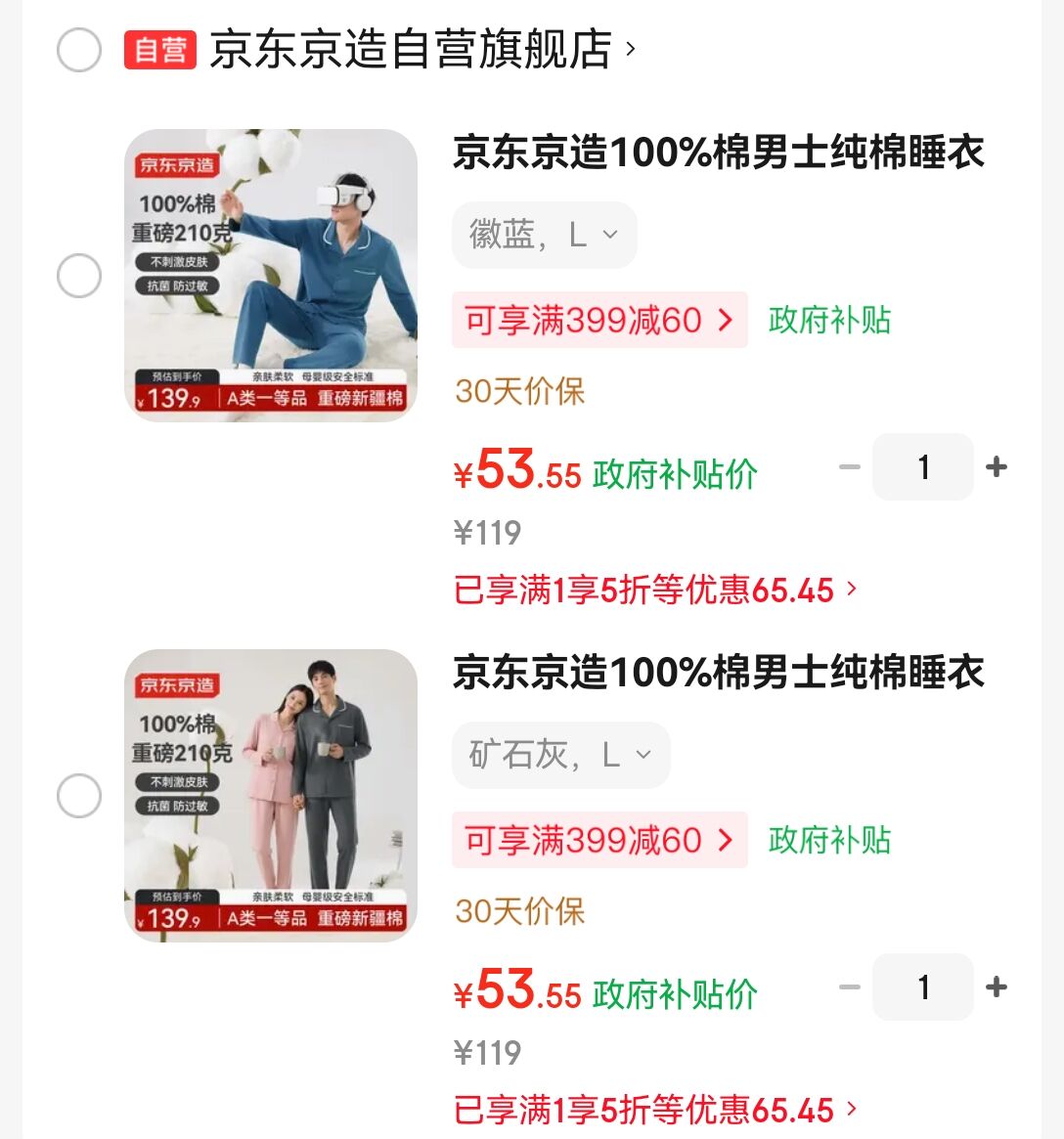
Task: Increase quantity of 徽蓝 pajamas
Action: (997, 467)
